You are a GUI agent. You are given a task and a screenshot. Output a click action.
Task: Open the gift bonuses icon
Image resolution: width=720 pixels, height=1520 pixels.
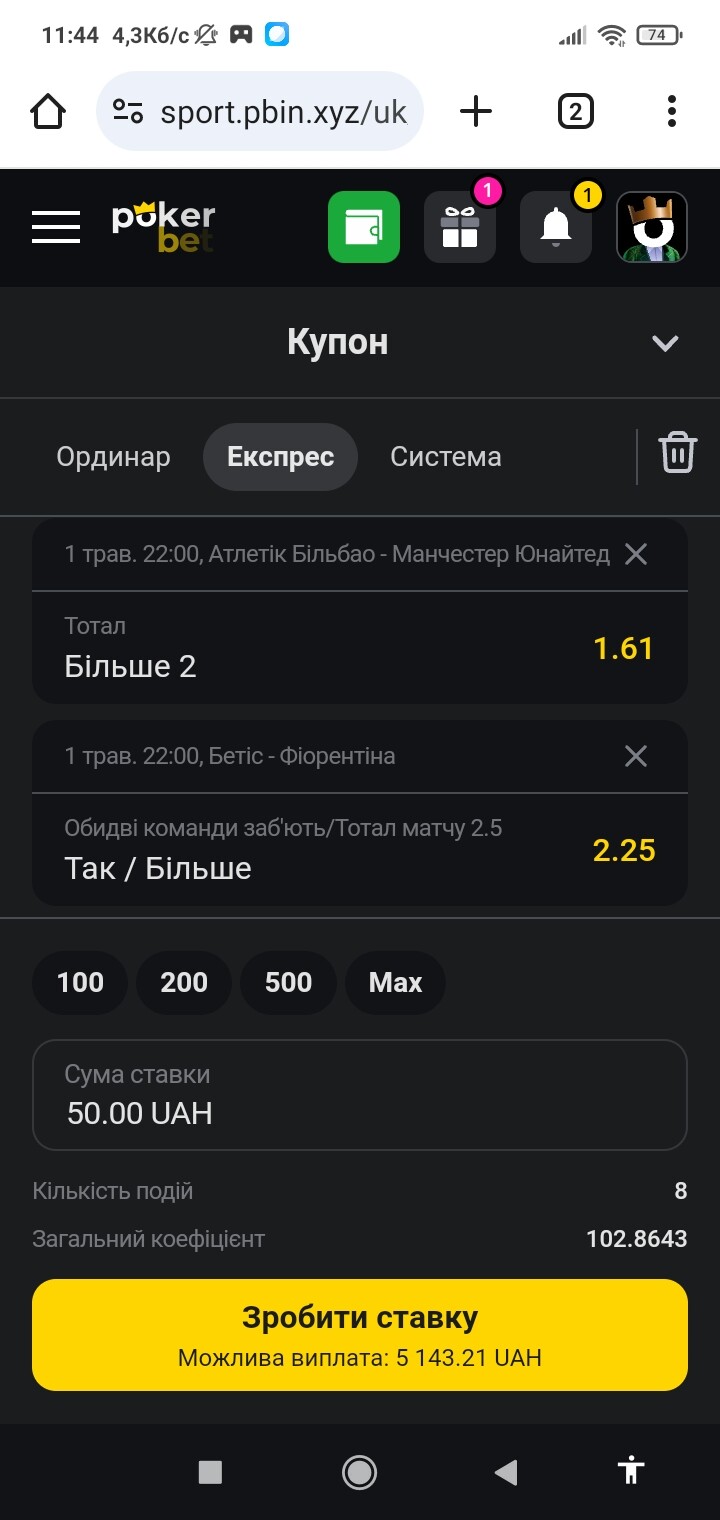tap(460, 227)
